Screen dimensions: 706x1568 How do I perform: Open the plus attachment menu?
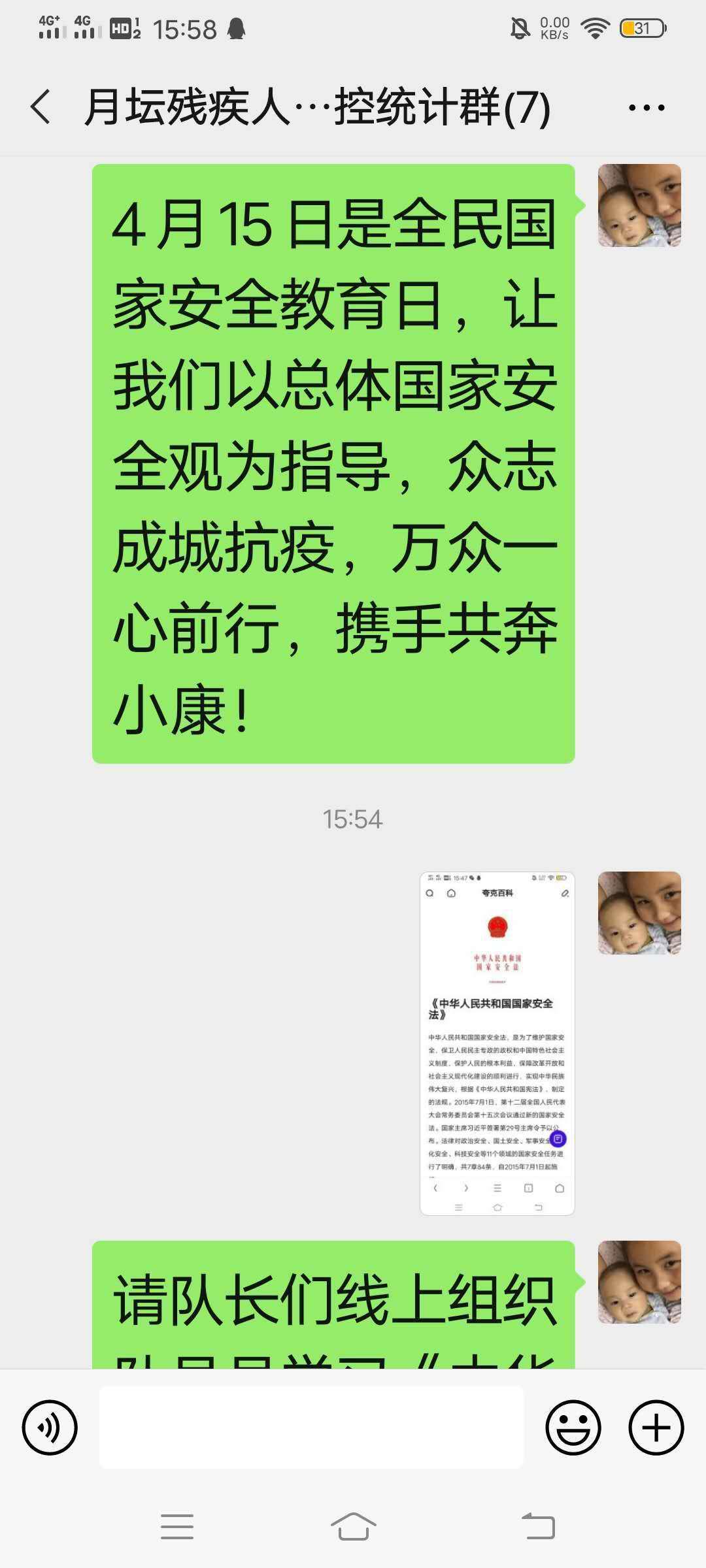coord(656,1428)
